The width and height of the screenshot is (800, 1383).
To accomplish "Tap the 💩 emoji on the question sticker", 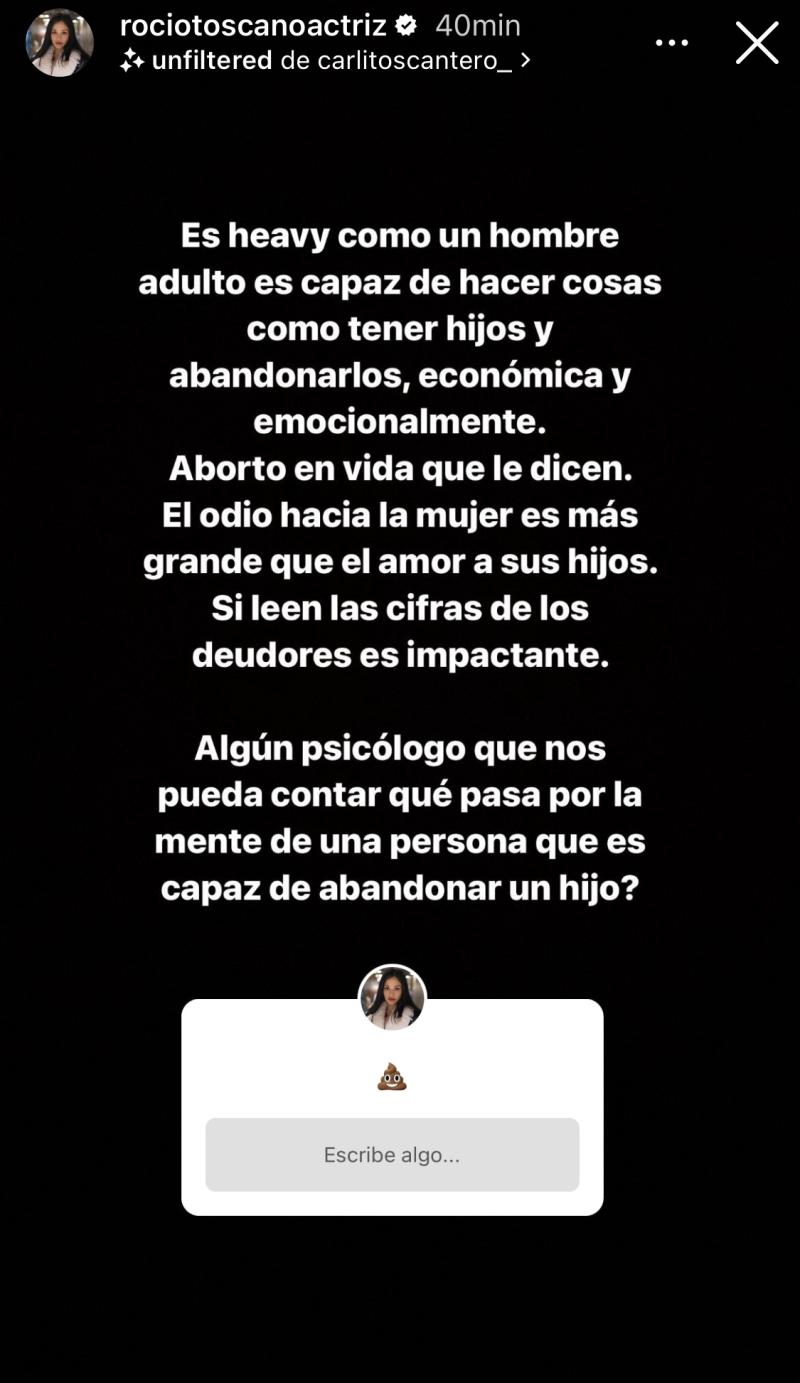I will coord(392,1075).
